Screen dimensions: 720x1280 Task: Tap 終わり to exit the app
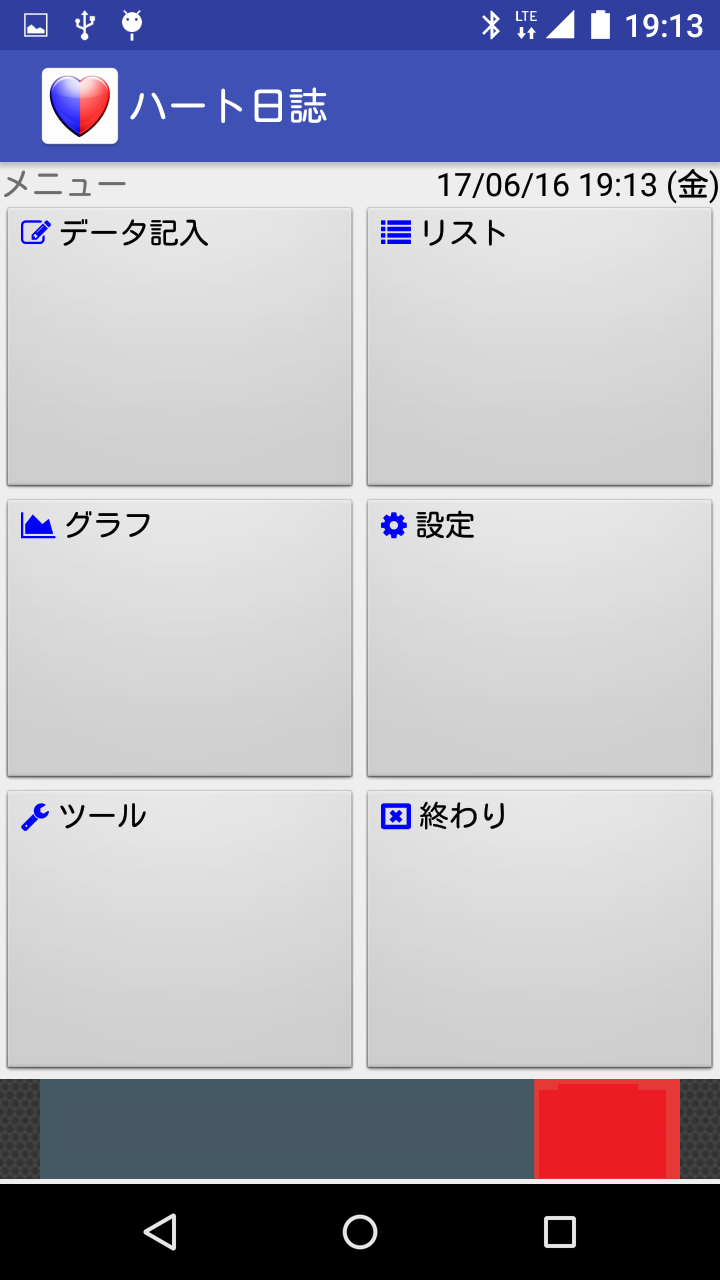pyautogui.click(x=540, y=929)
